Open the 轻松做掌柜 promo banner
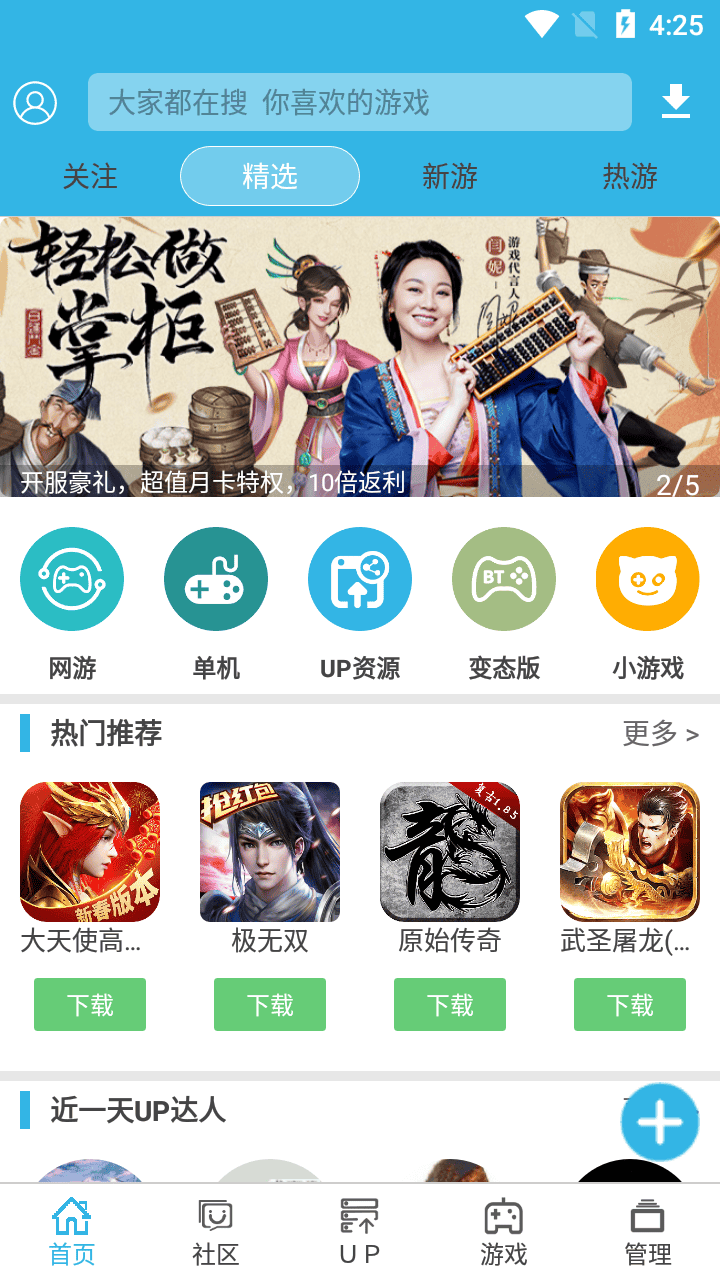The height and width of the screenshot is (1280, 720). 360,357
